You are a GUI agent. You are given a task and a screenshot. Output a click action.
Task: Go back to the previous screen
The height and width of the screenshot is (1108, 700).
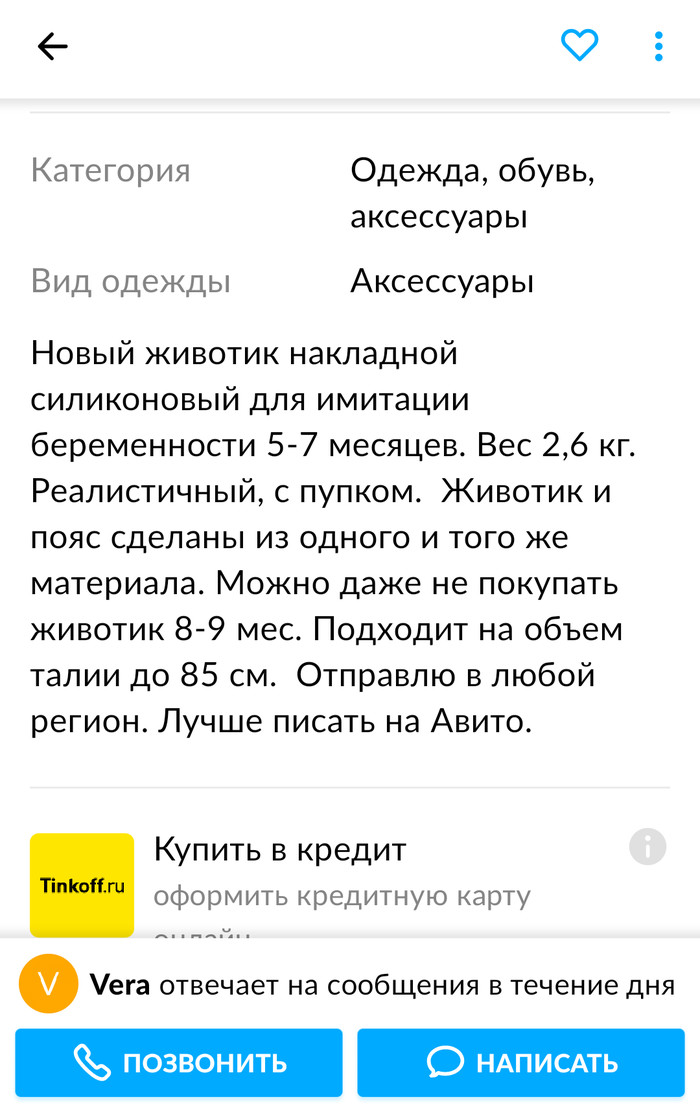point(52,46)
